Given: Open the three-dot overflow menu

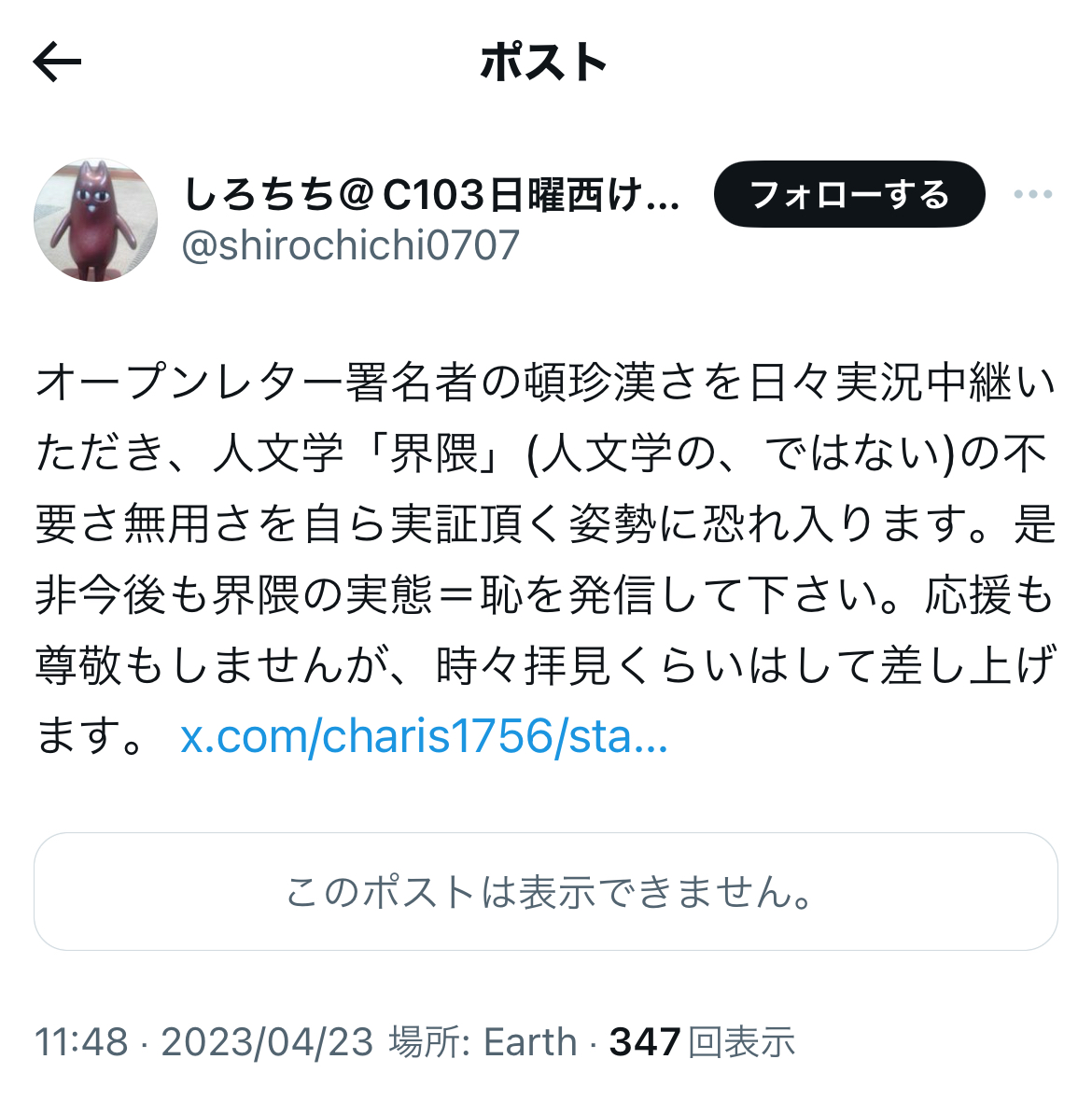Looking at the screenshot, I should pos(1032,195).
